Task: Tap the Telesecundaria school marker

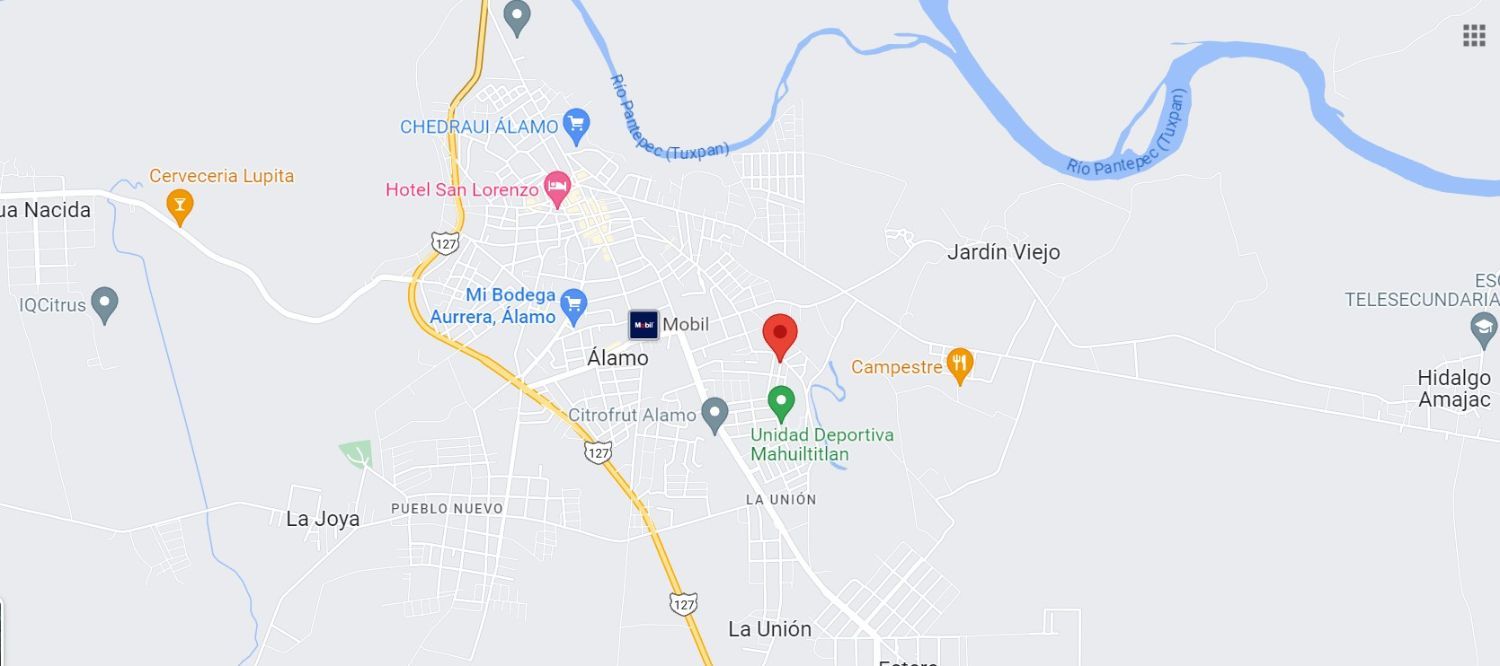Action: pyautogui.click(x=1483, y=327)
